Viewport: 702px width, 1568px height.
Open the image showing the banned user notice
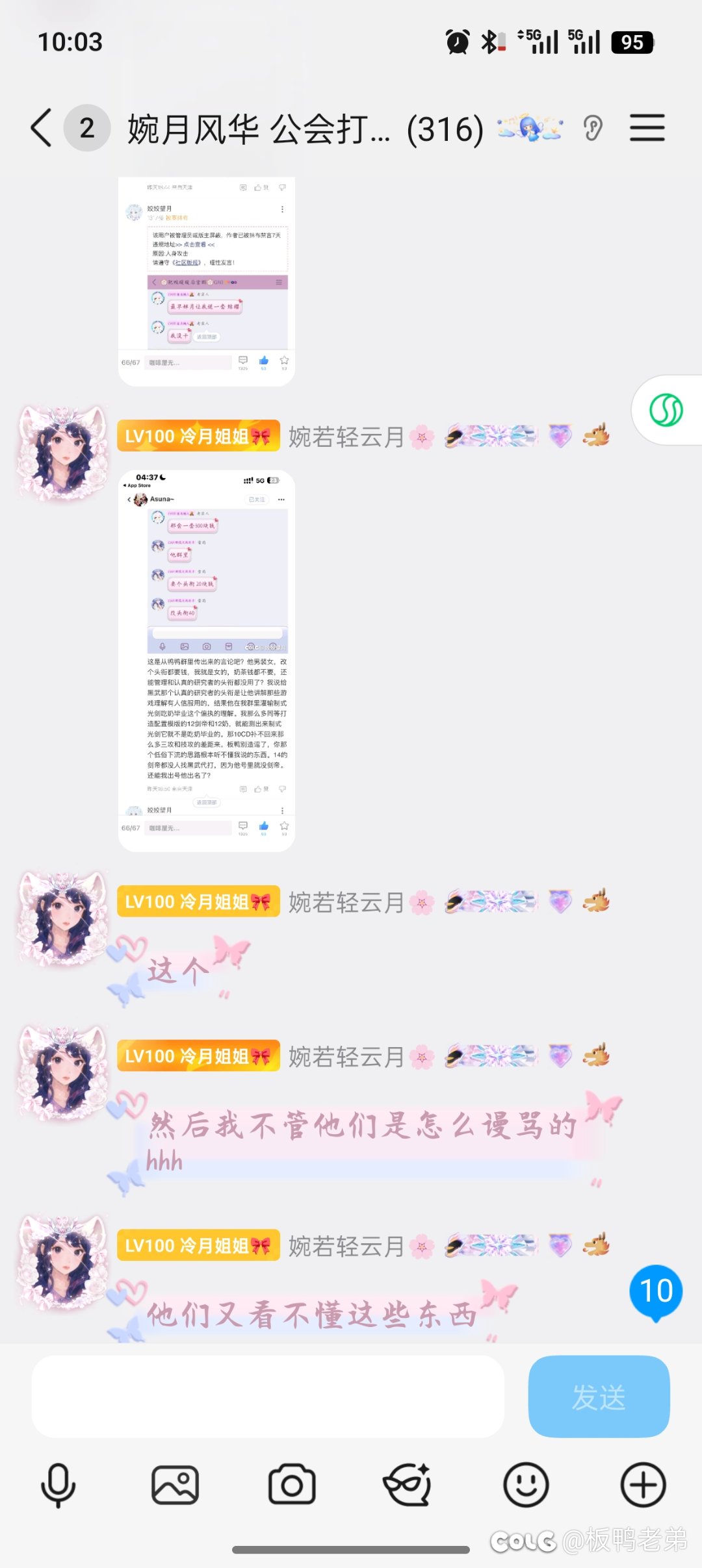click(x=207, y=281)
